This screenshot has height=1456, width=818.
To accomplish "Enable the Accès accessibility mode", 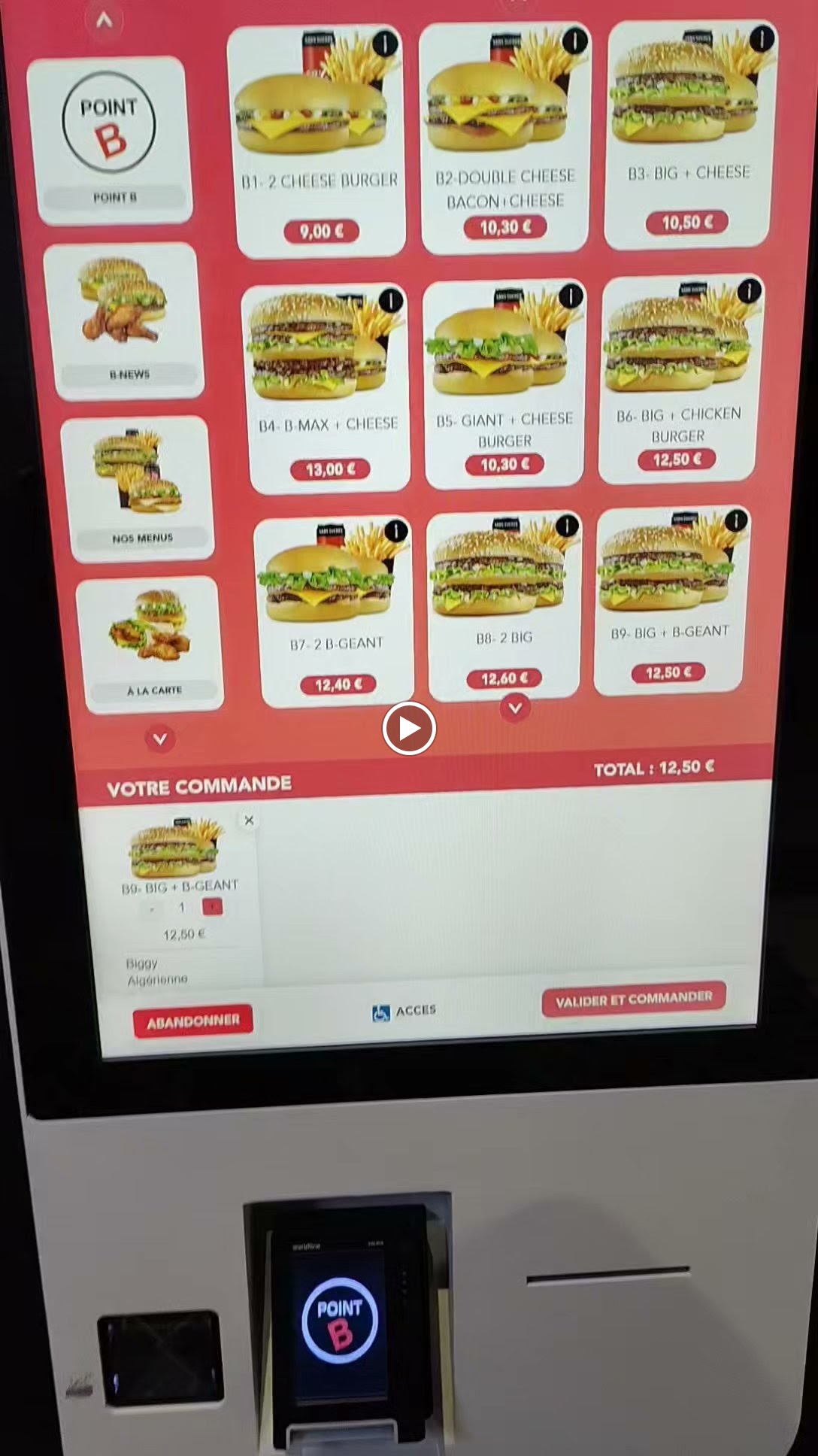I will coord(404,1012).
